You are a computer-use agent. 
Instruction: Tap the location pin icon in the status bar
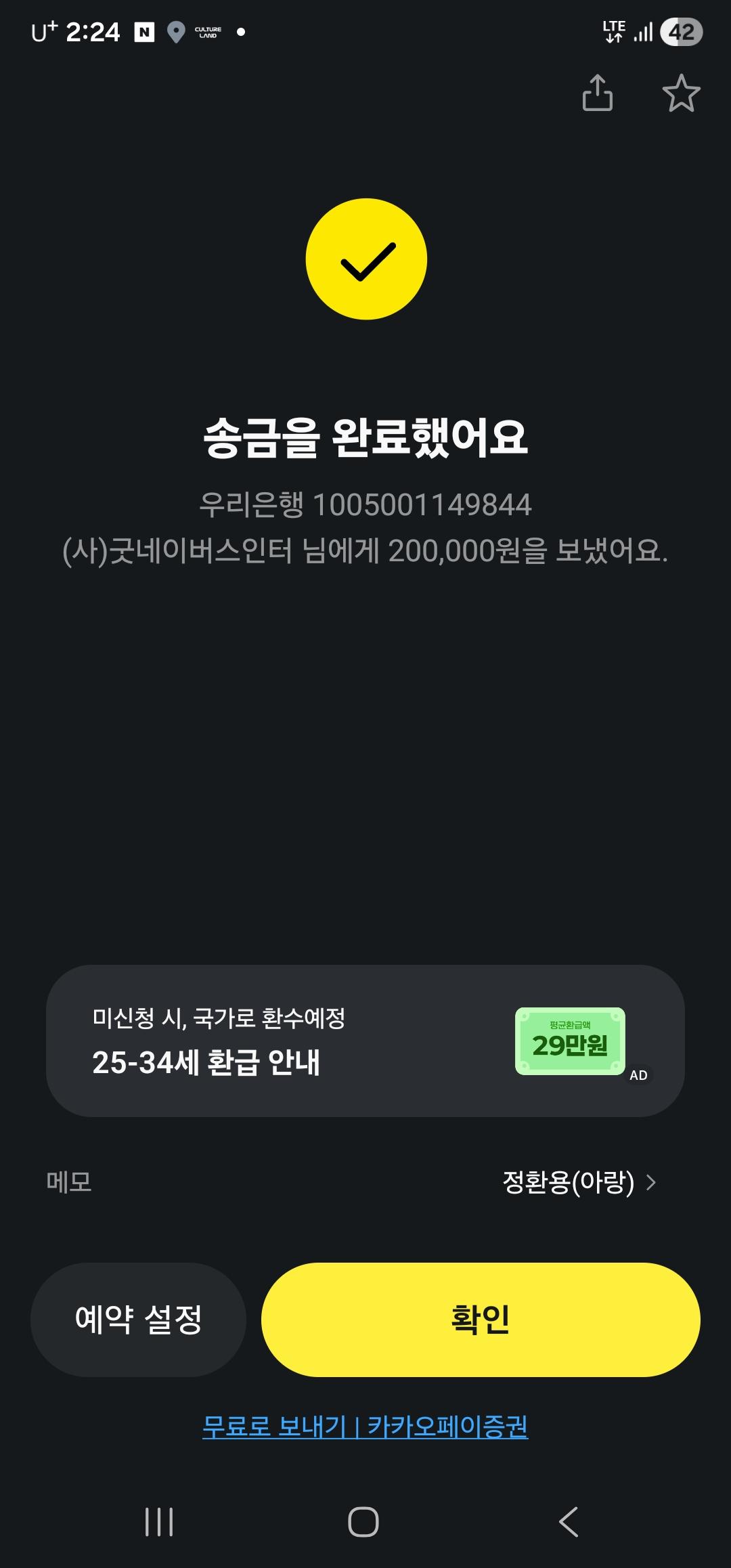click(x=177, y=30)
